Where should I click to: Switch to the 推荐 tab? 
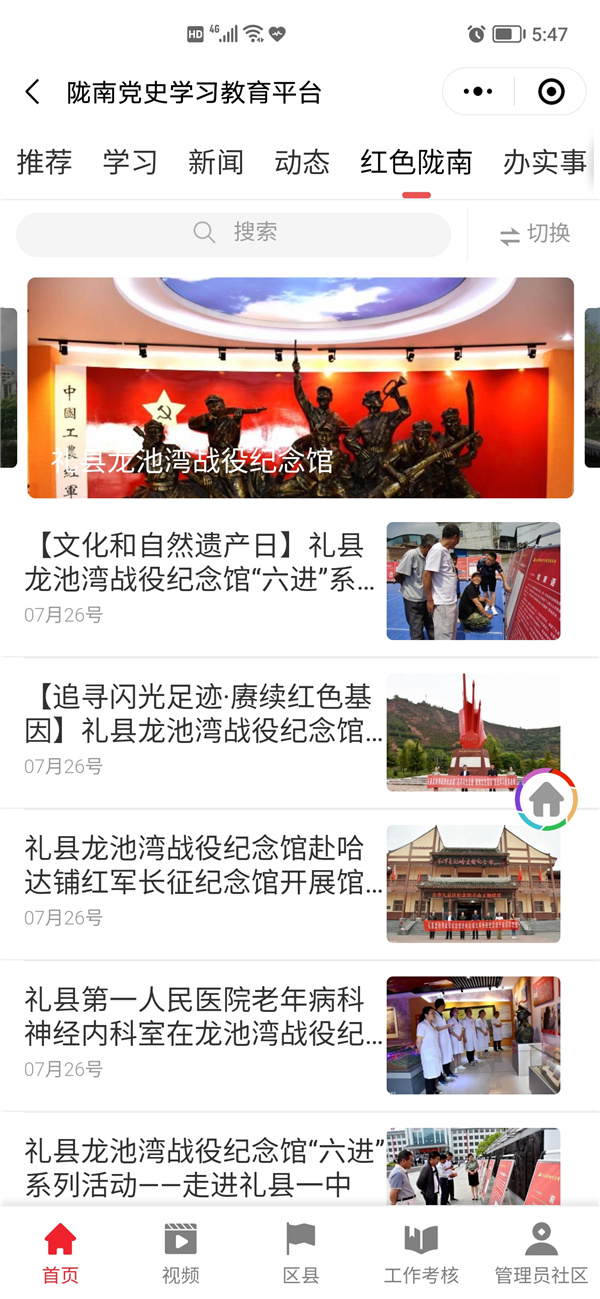pyautogui.click(x=44, y=162)
